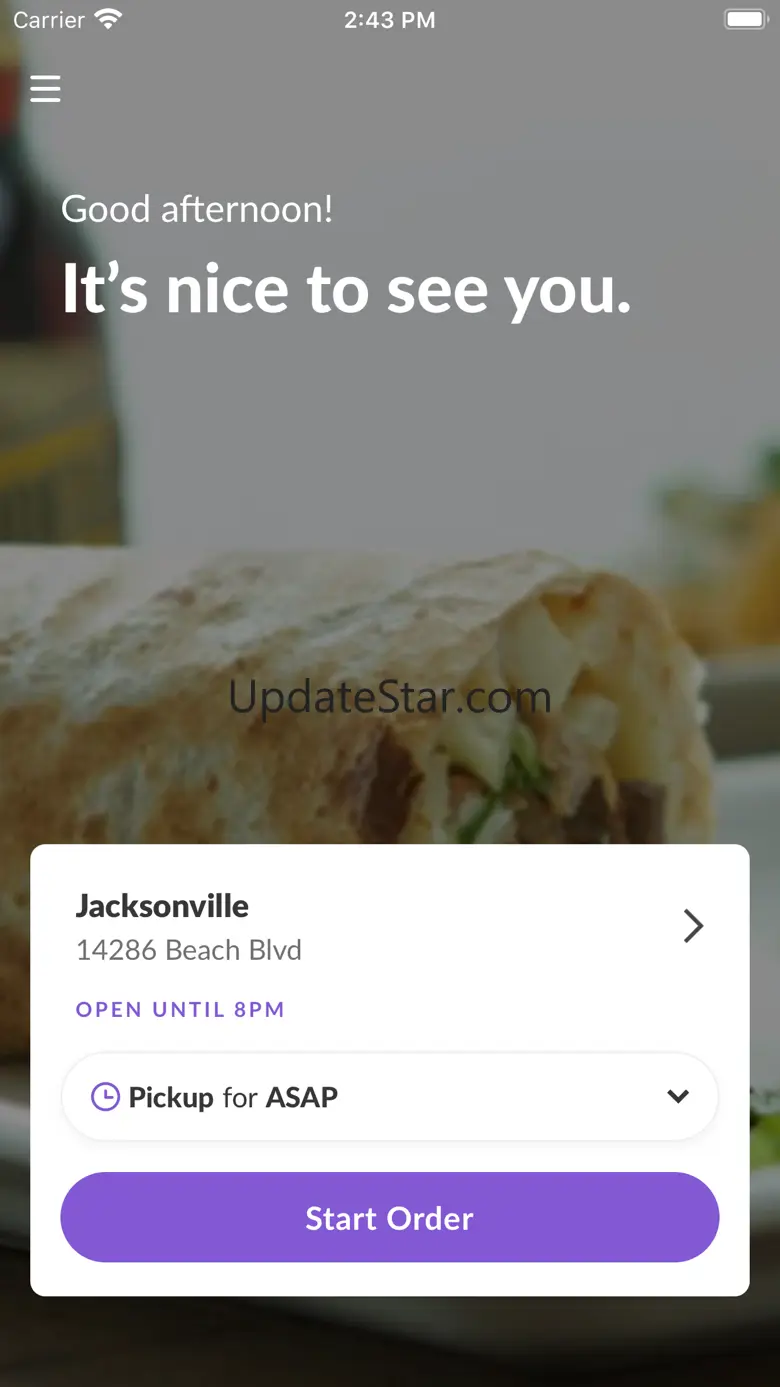Expand the Pickup for ASAP dropdown
The height and width of the screenshot is (1387, 780).
(390, 1096)
